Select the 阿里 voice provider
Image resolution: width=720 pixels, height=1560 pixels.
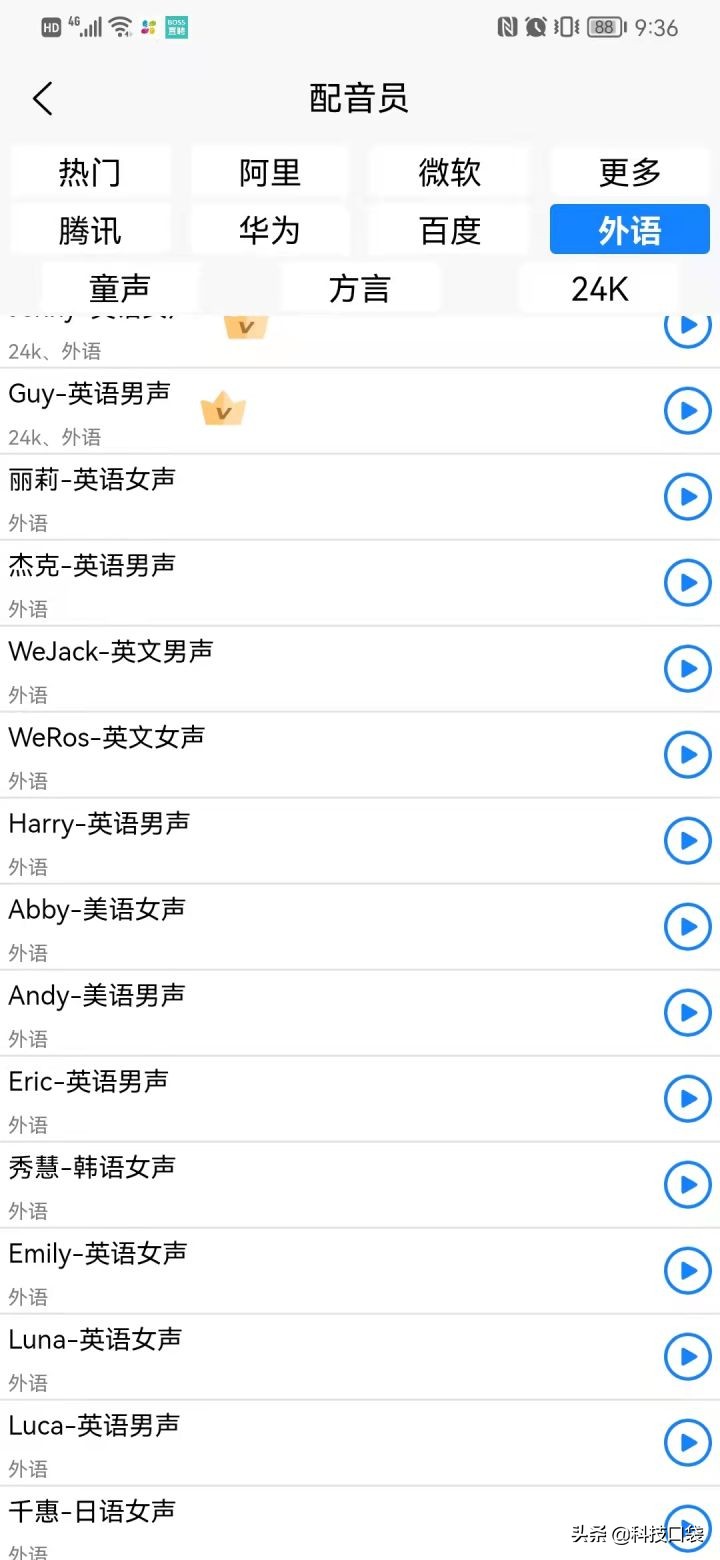click(x=269, y=172)
